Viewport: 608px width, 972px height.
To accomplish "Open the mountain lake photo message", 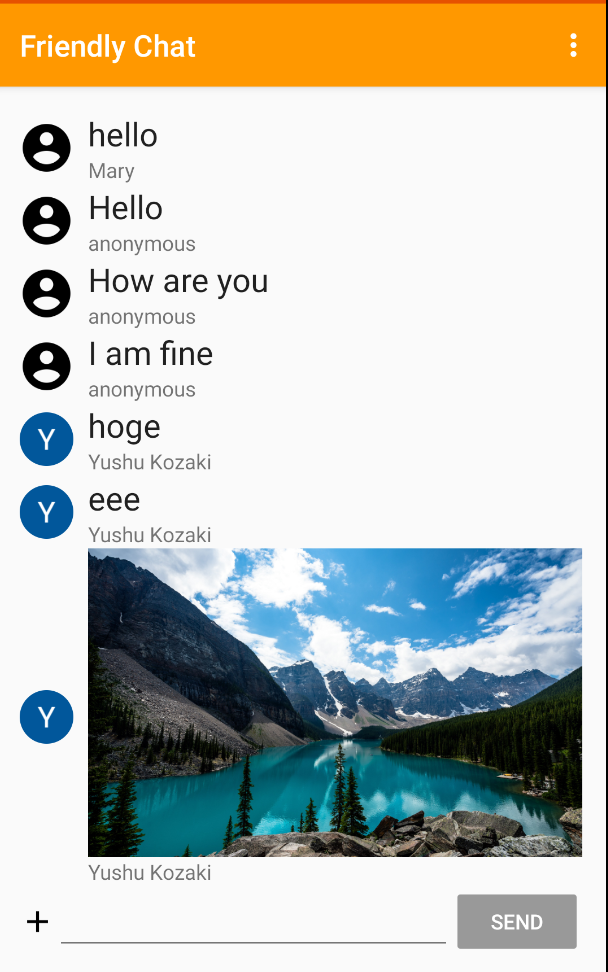I will (x=335, y=702).
